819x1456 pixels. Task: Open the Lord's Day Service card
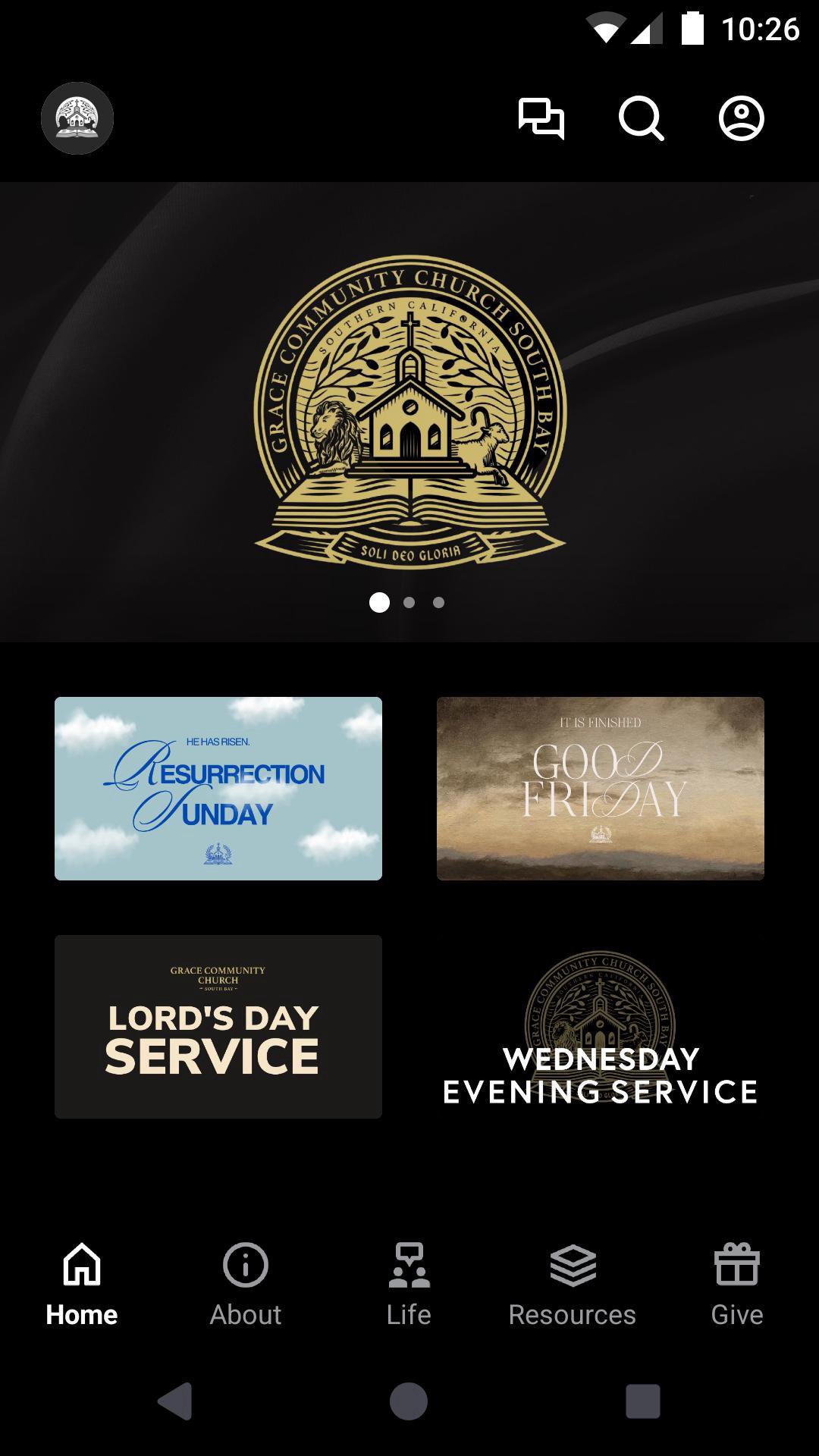(218, 1026)
